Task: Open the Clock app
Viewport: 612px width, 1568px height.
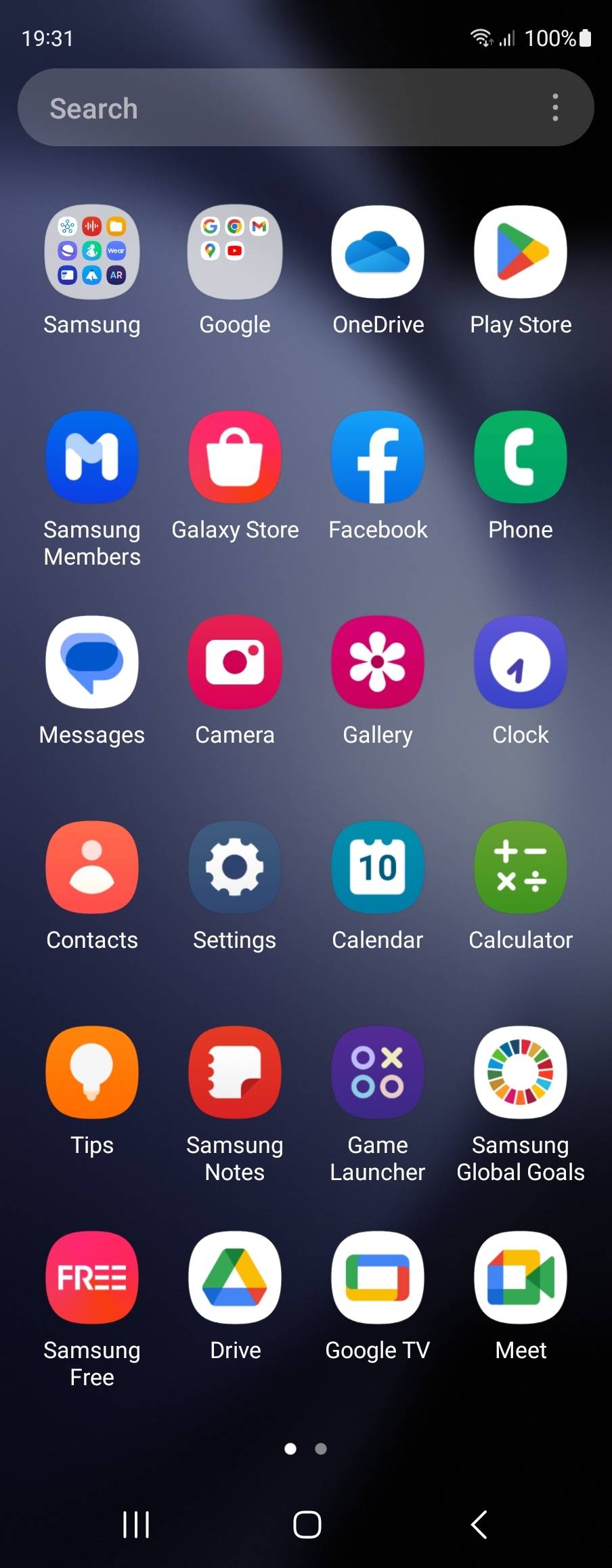Action: [x=521, y=663]
